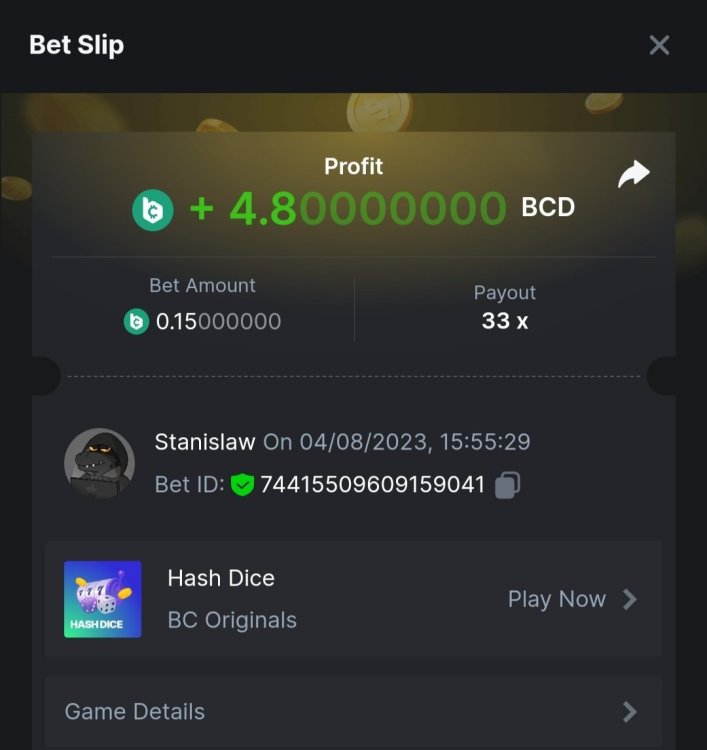
Task: Play Hash Dice now
Action: coord(571,599)
